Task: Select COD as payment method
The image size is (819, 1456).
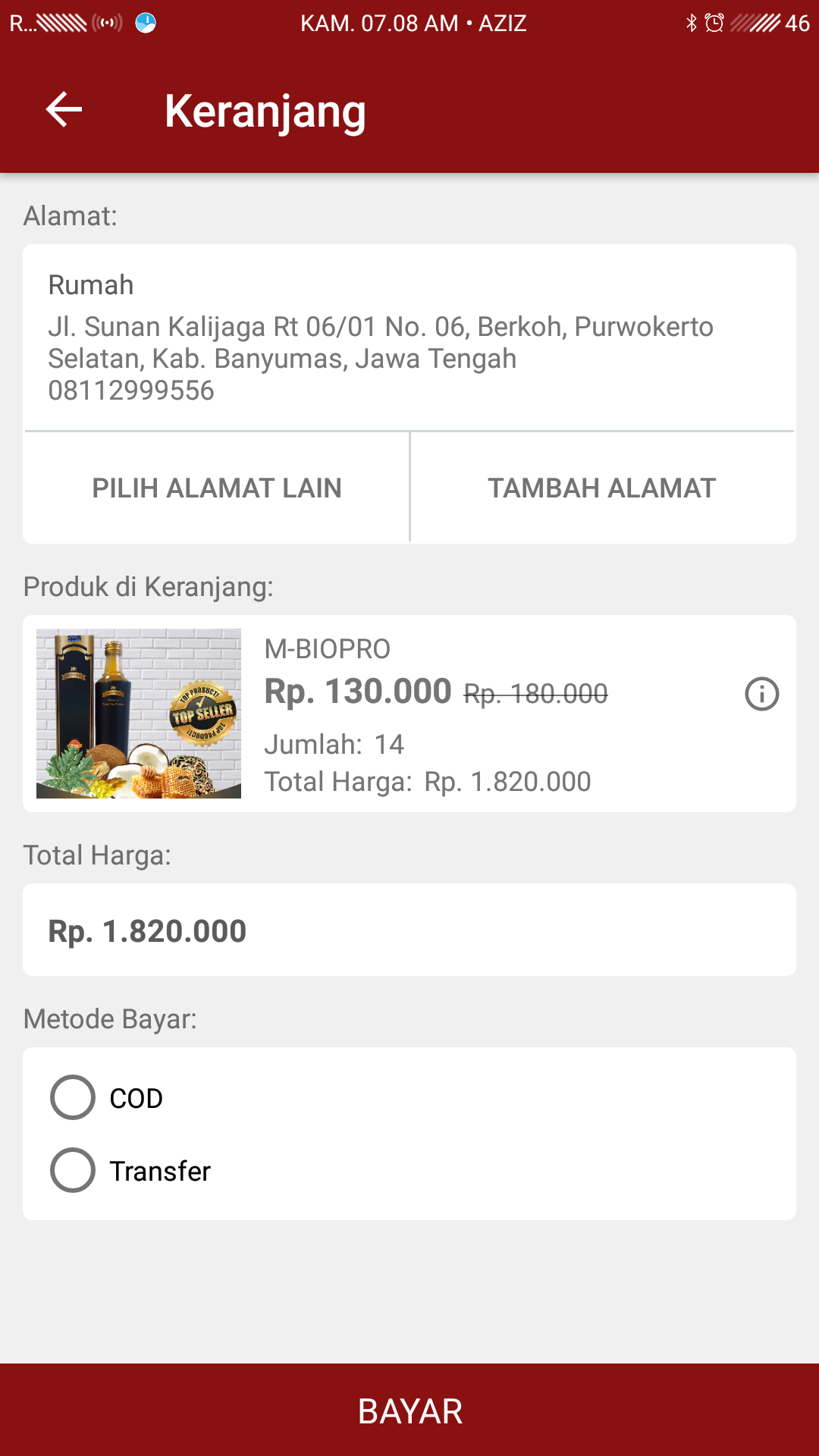Action: click(x=73, y=1097)
